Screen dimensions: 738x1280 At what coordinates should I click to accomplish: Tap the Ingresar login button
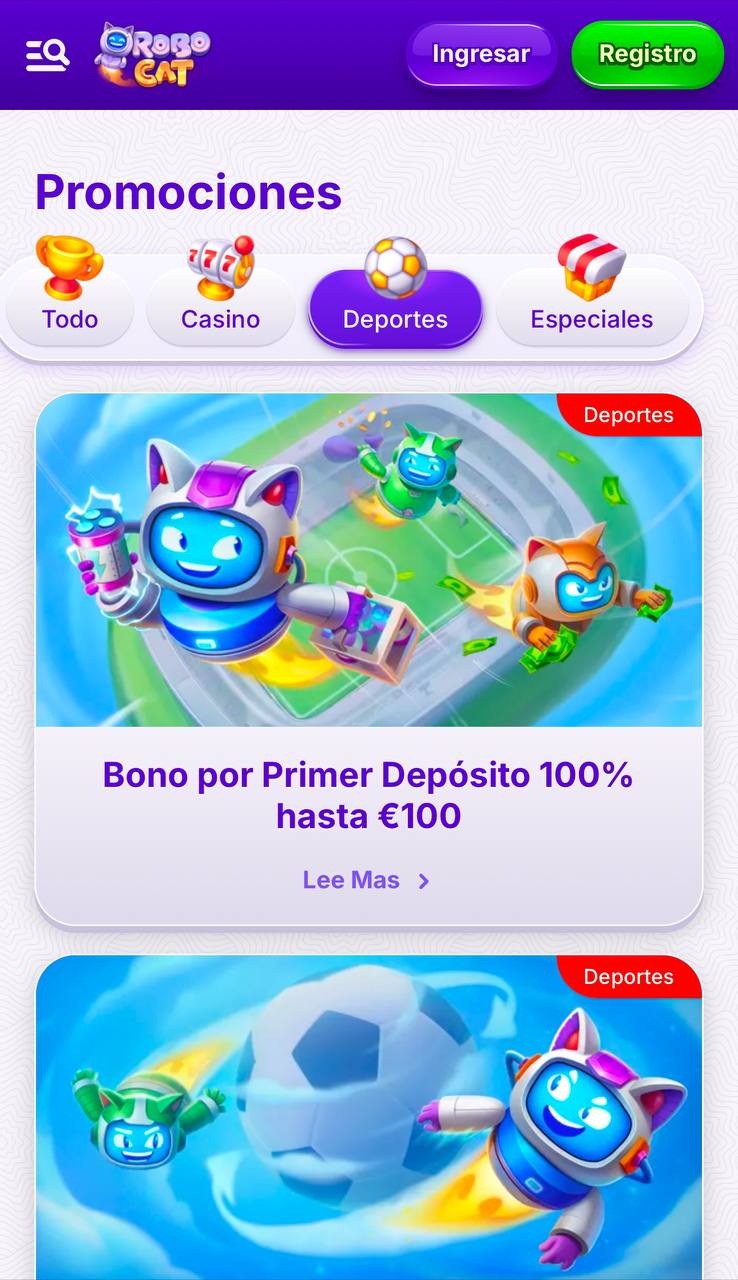(481, 54)
